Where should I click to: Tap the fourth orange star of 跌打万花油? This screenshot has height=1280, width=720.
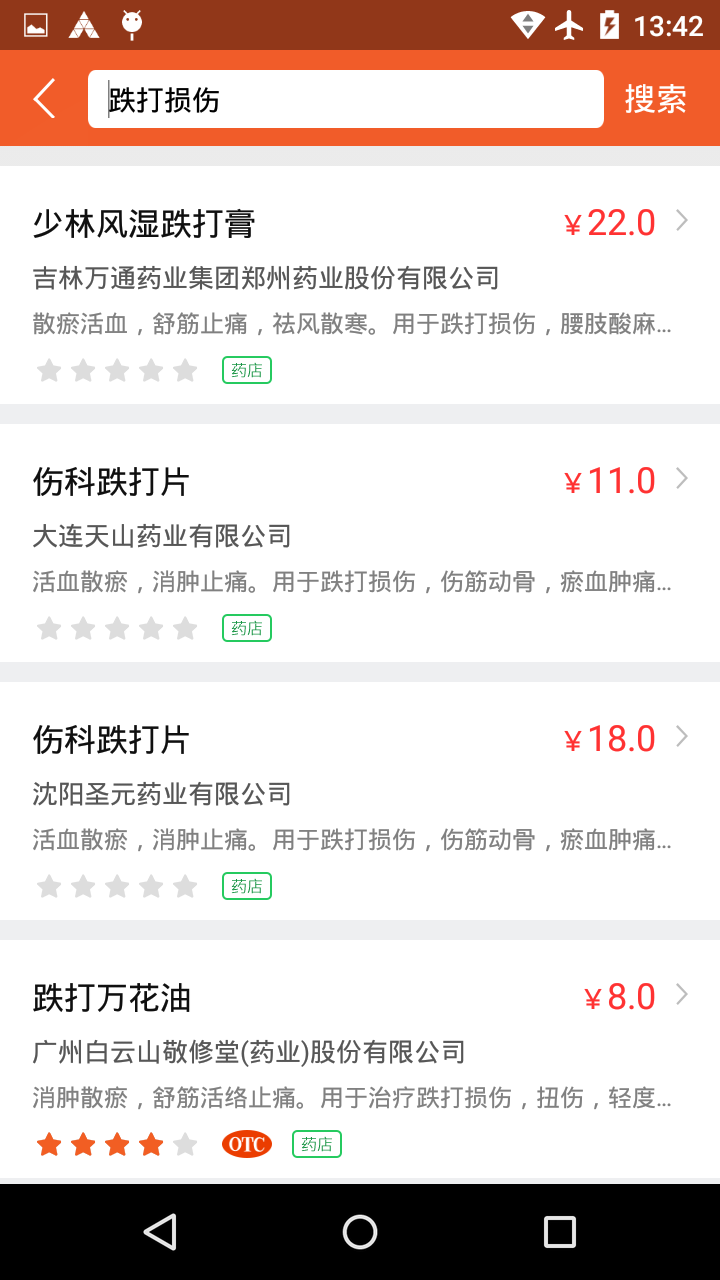pos(150,1143)
